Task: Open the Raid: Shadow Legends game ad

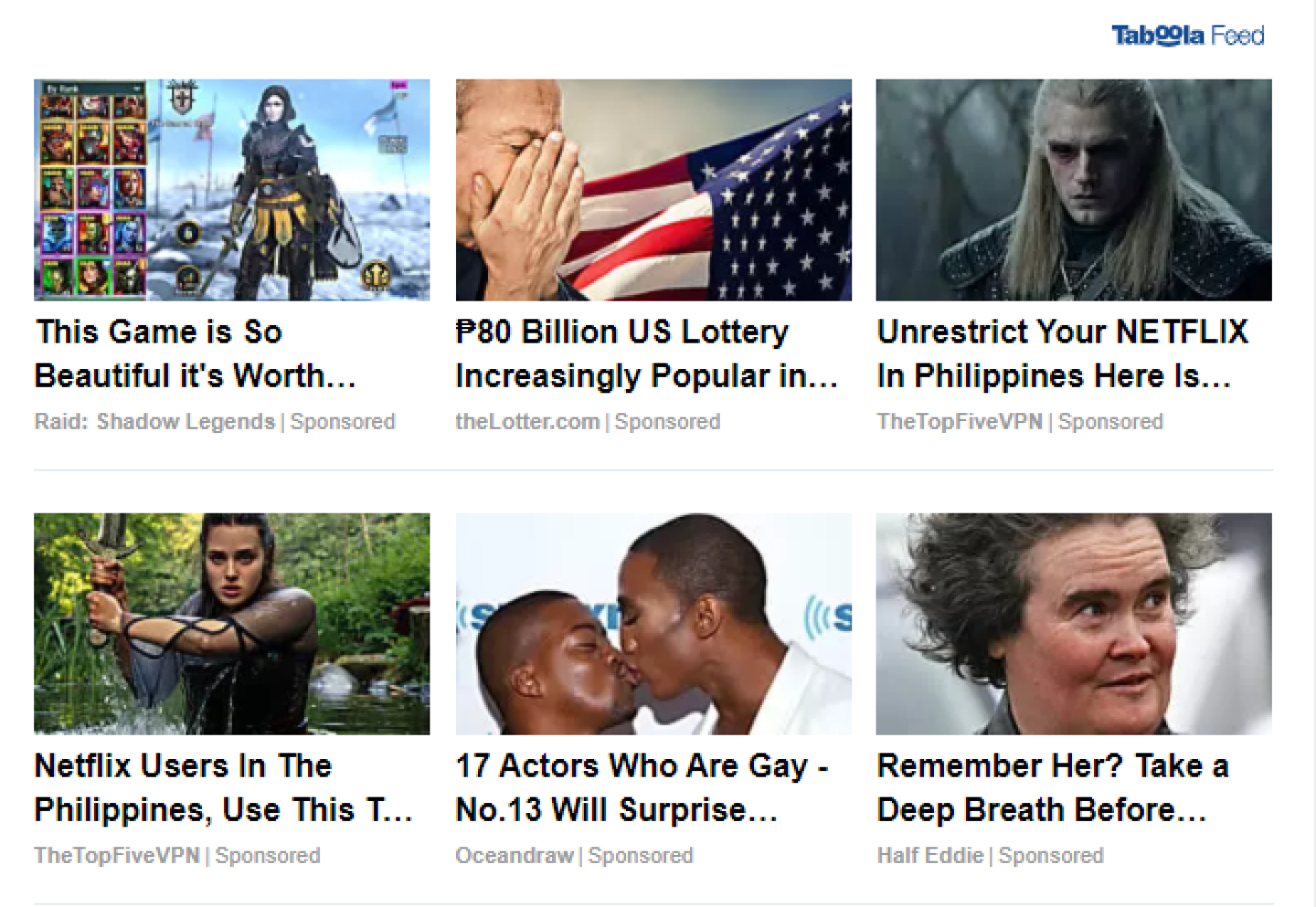Action: click(x=231, y=190)
